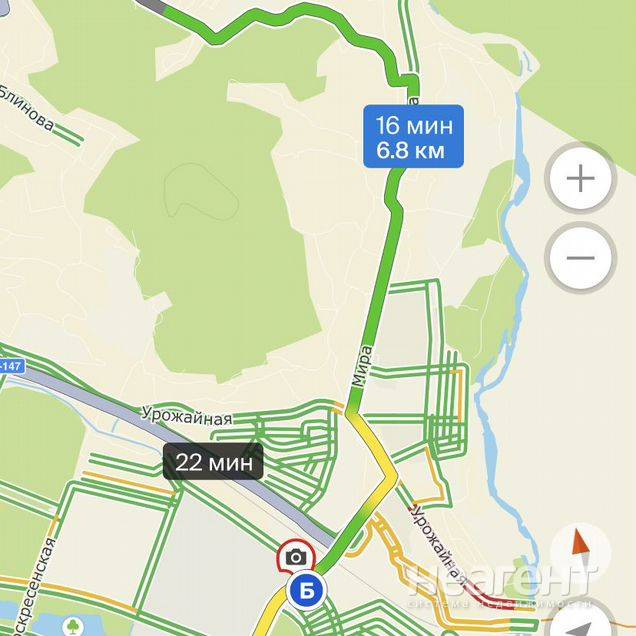Zoom out of the map
The height and width of the screenshot is (636, 636).
click(580, 257)
